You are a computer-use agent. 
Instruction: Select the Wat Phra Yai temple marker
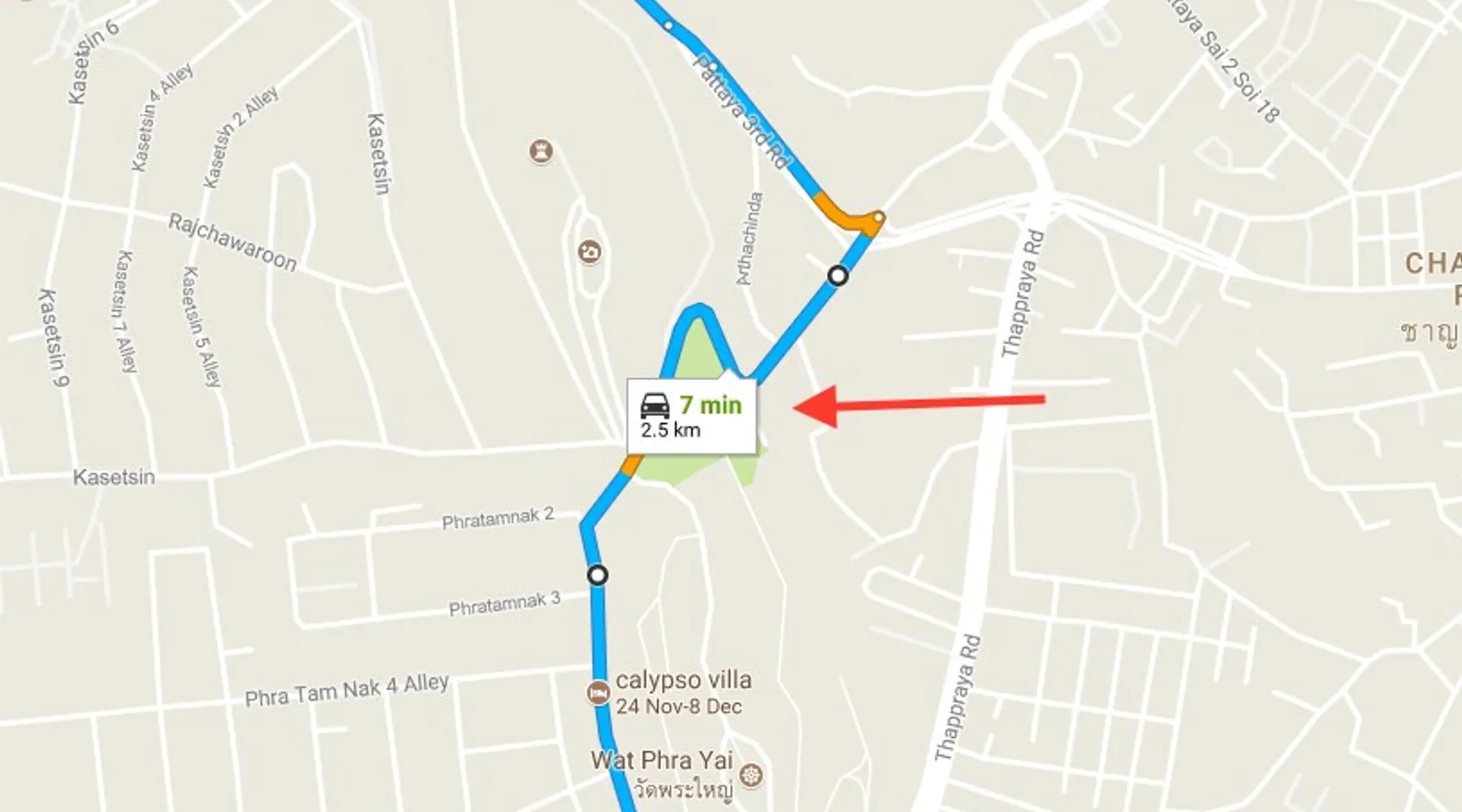coord(753,773)
